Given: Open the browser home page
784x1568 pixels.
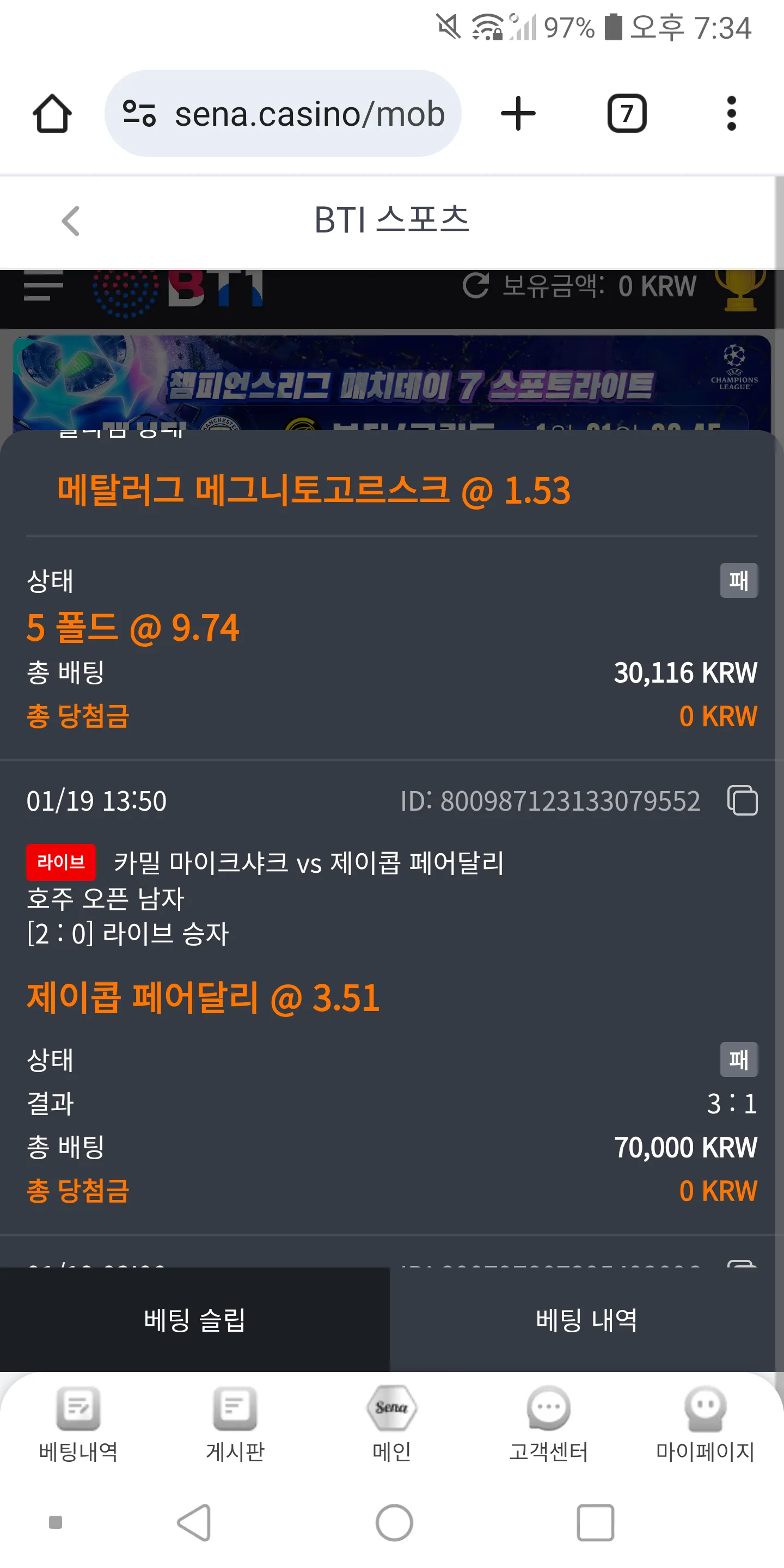Looking at the screenshot, I should 52,113.
